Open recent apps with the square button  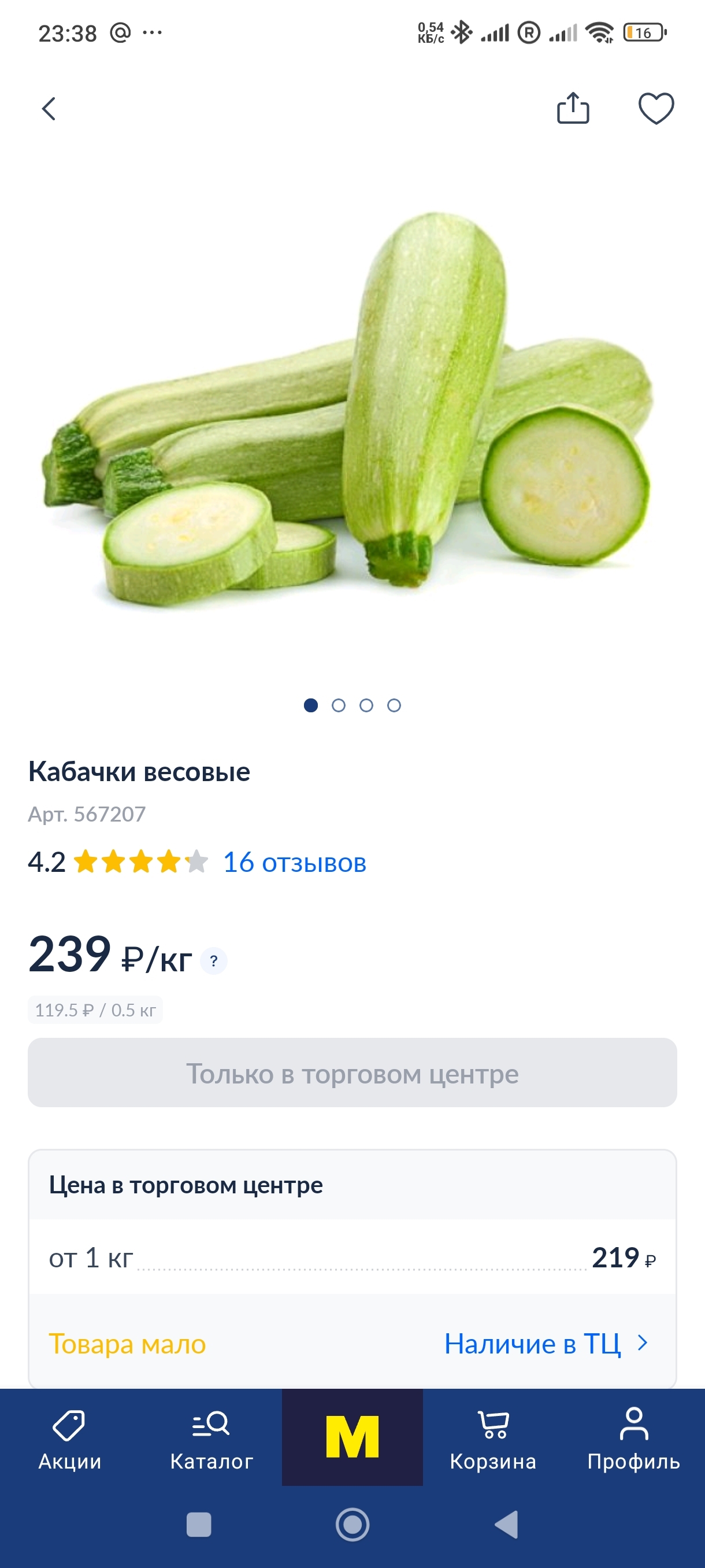click(x=199, y=1524)
